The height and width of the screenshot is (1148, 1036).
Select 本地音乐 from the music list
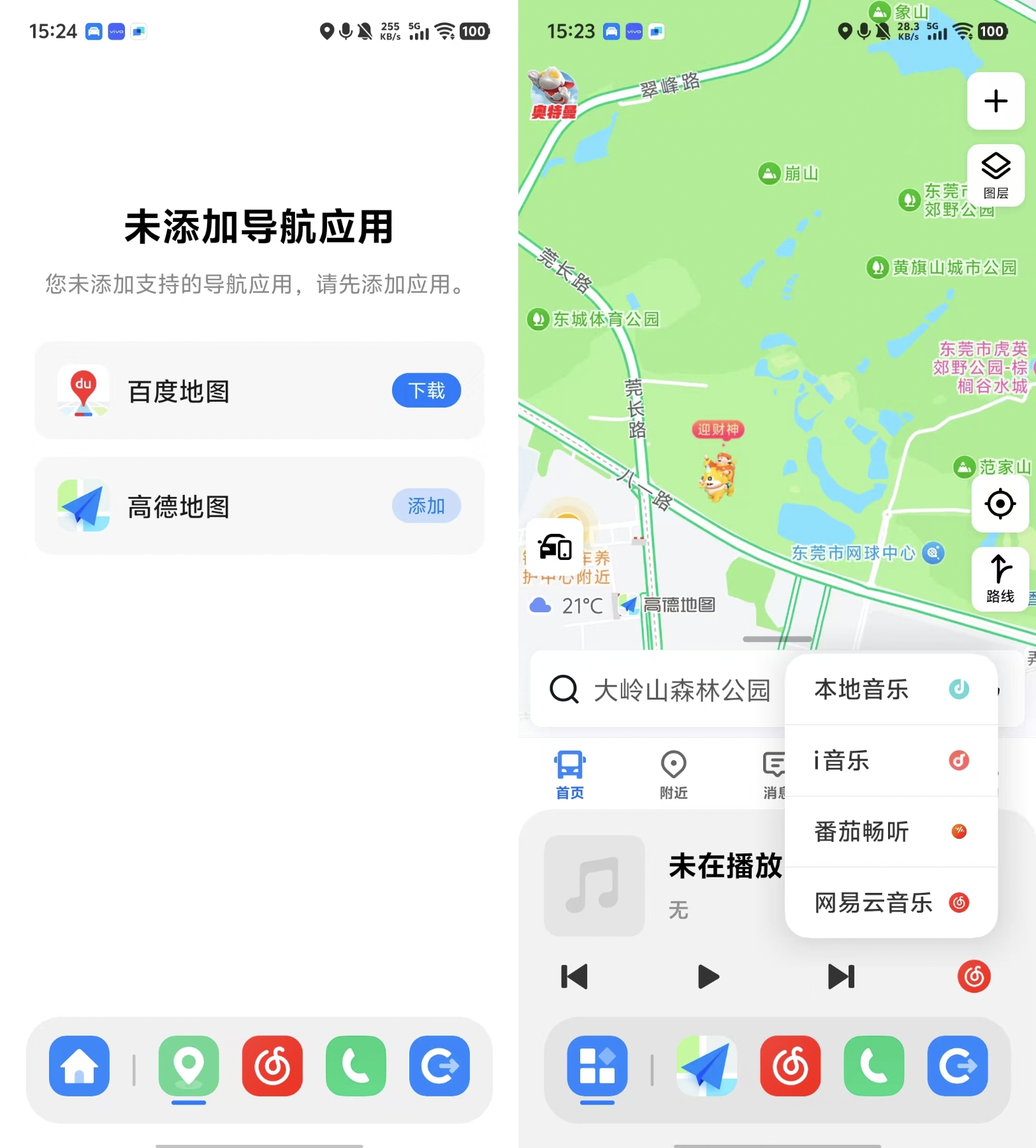(890, 689)
